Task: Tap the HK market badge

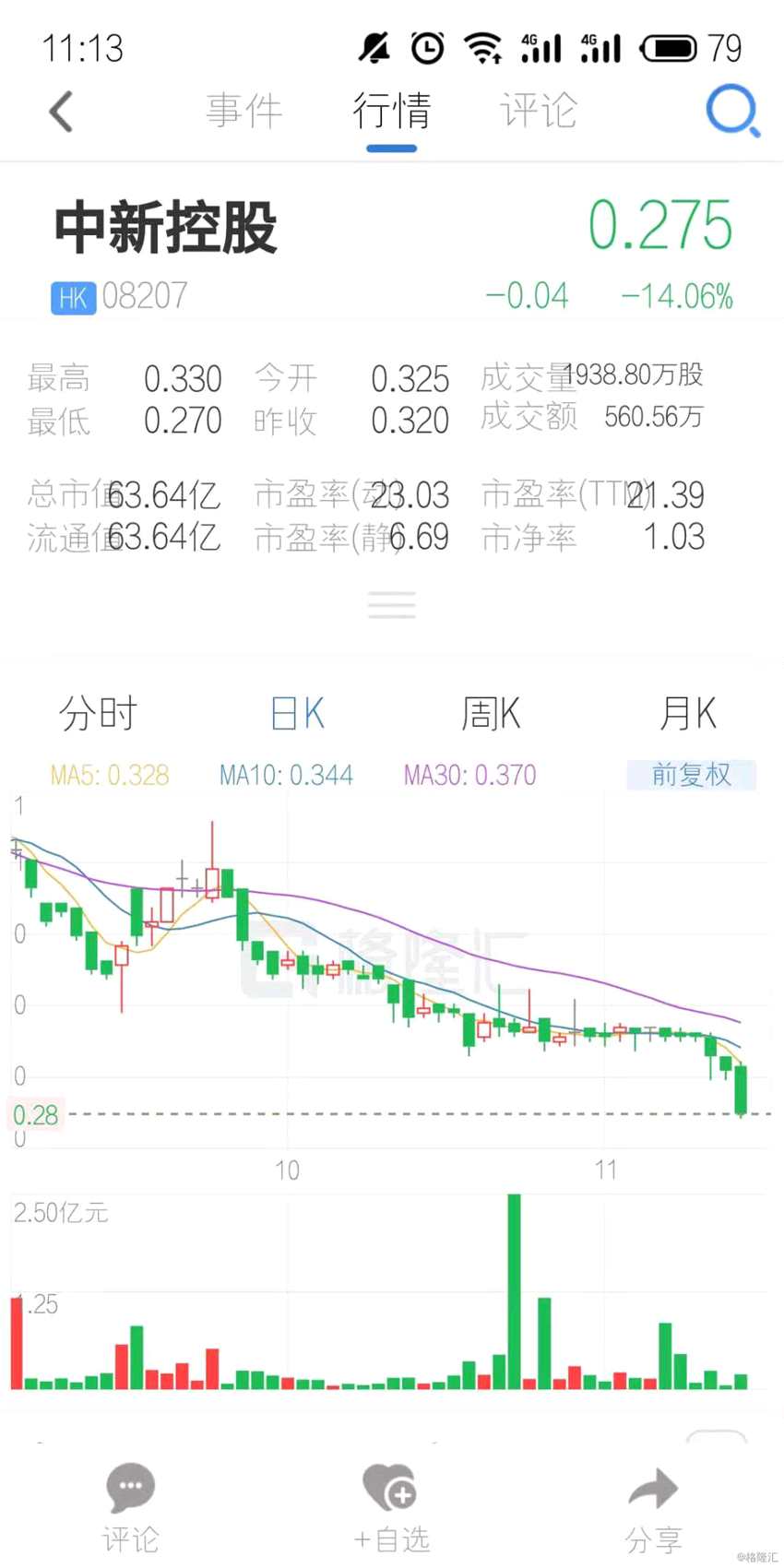Action: (x=73, y=297)
